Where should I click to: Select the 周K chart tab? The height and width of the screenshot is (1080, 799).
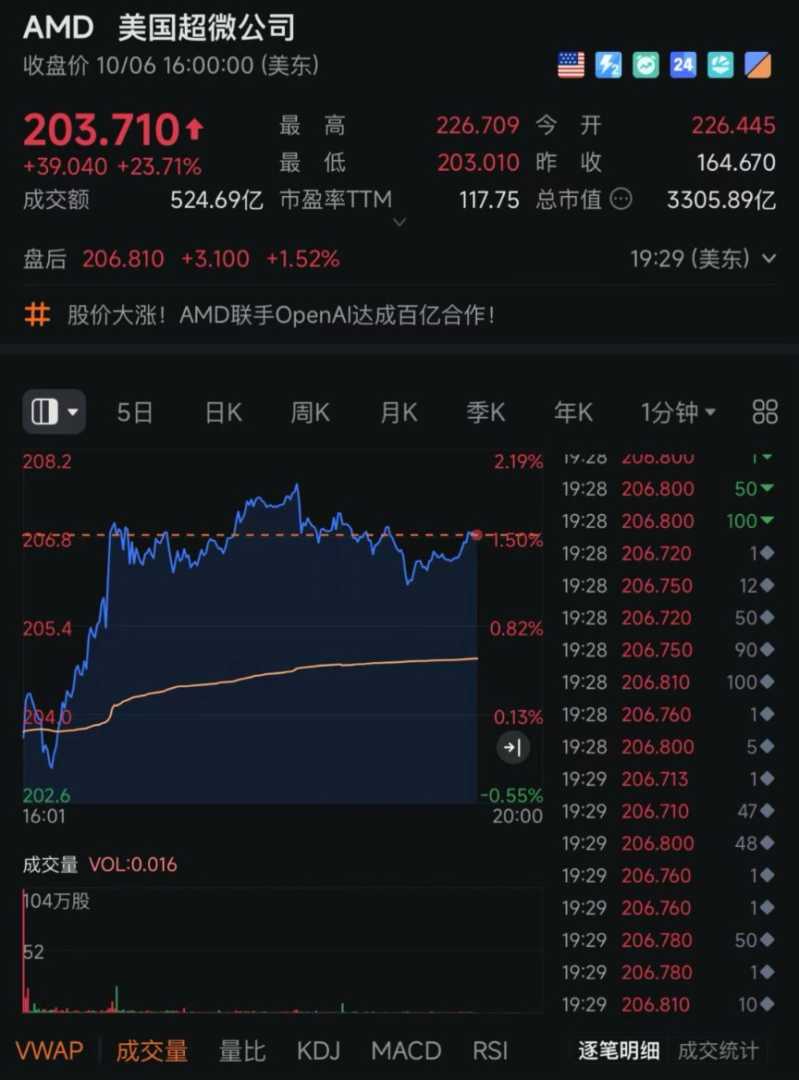(310, 412)
